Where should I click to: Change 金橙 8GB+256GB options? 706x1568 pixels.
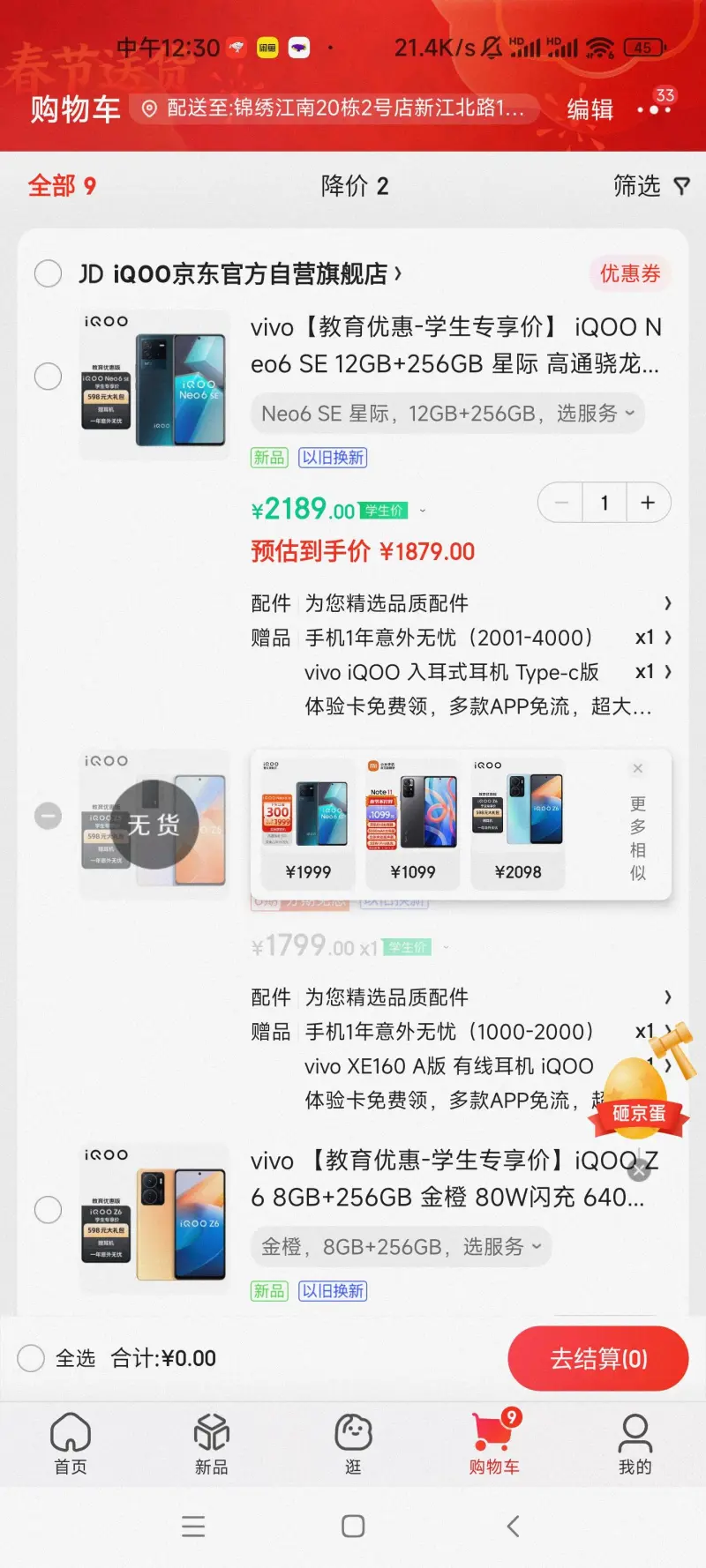[402, 1247]
